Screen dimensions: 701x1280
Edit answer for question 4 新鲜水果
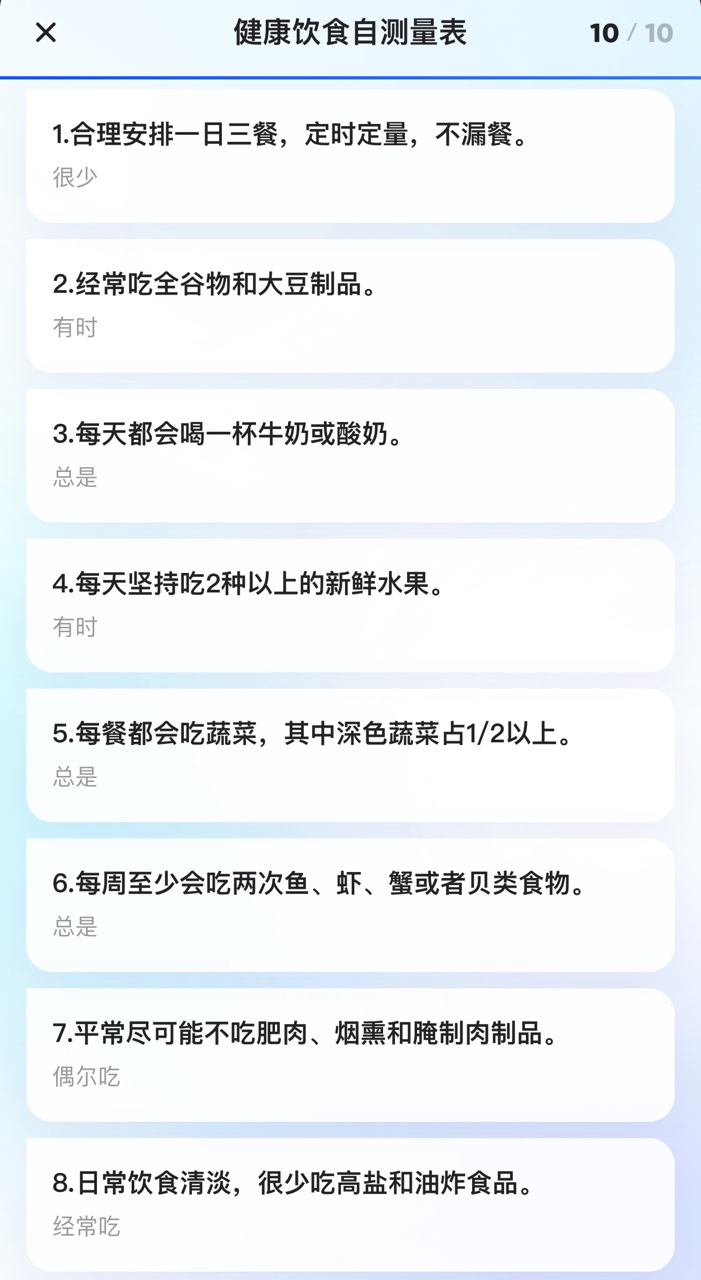(350, 606)
